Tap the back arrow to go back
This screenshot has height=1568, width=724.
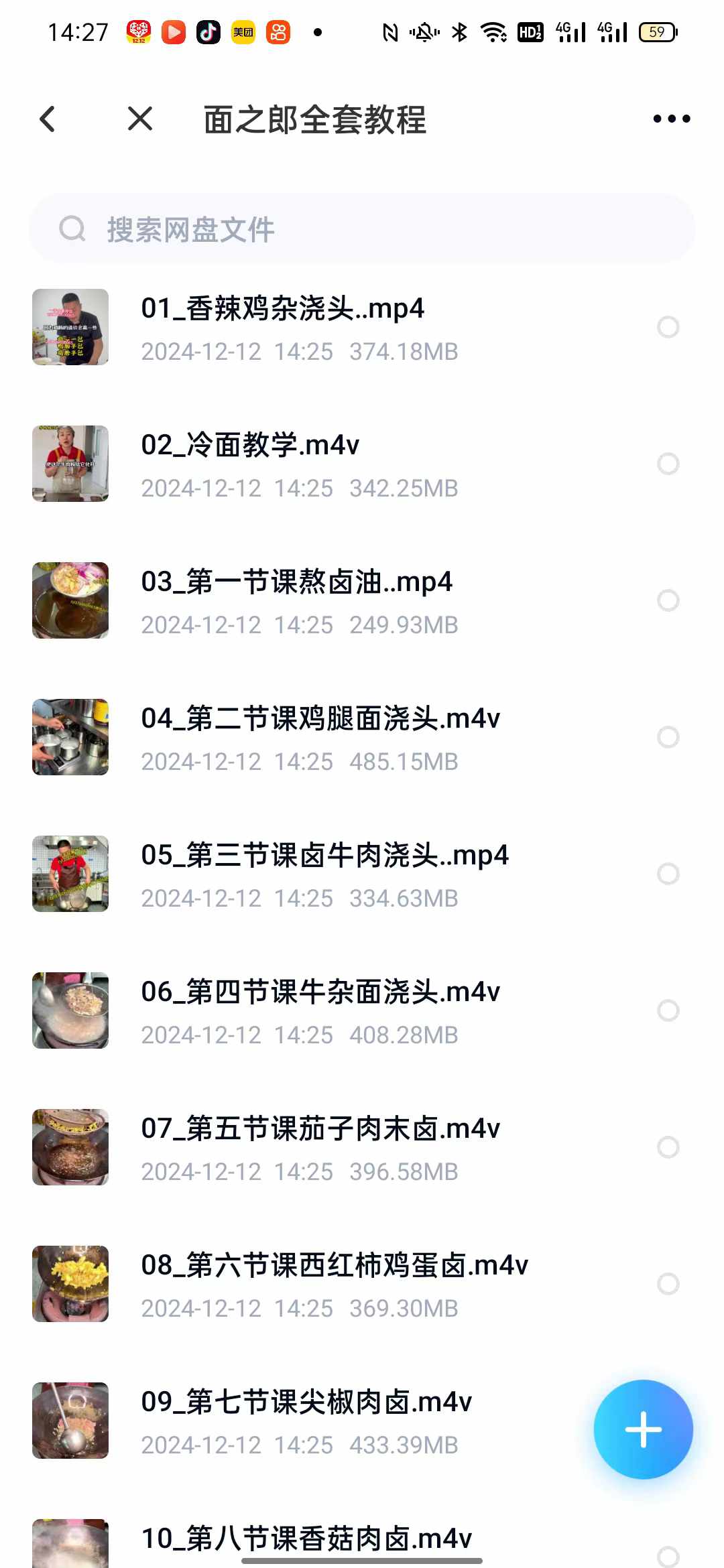point(47,118)
